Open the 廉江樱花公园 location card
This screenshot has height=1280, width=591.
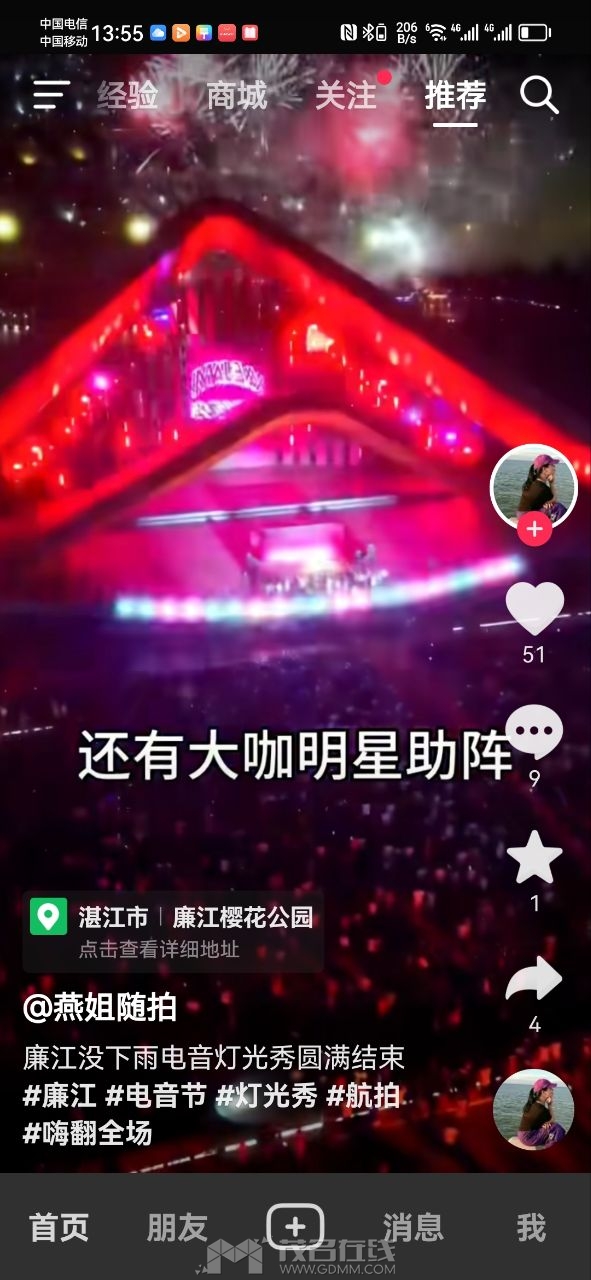tap(173, 931)
